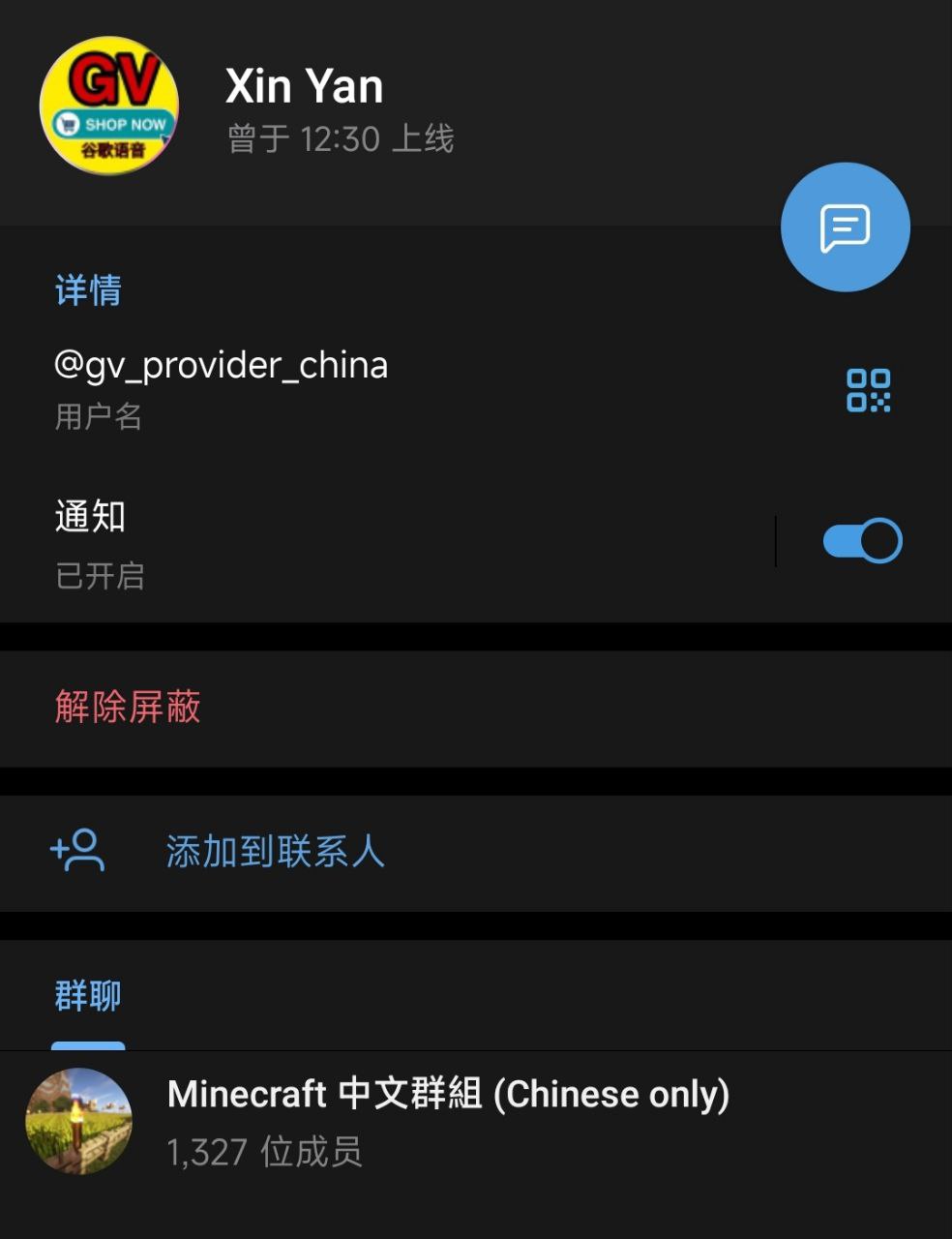Turn off the 通知 notification switch
The width and height of the screenshot is (952, 1239).
pos(862,540)
